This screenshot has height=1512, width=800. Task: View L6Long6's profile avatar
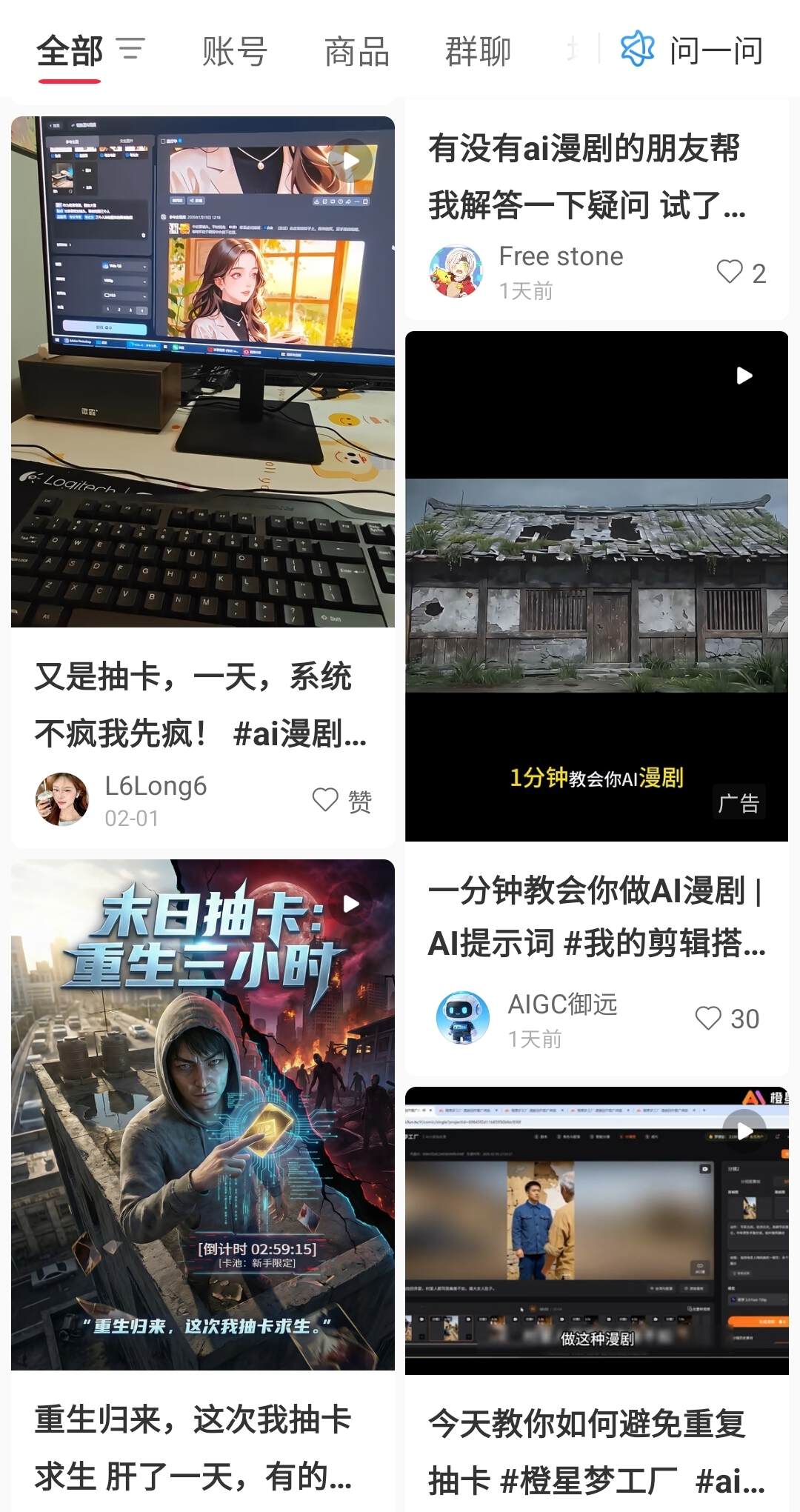[x=61, y=799]
